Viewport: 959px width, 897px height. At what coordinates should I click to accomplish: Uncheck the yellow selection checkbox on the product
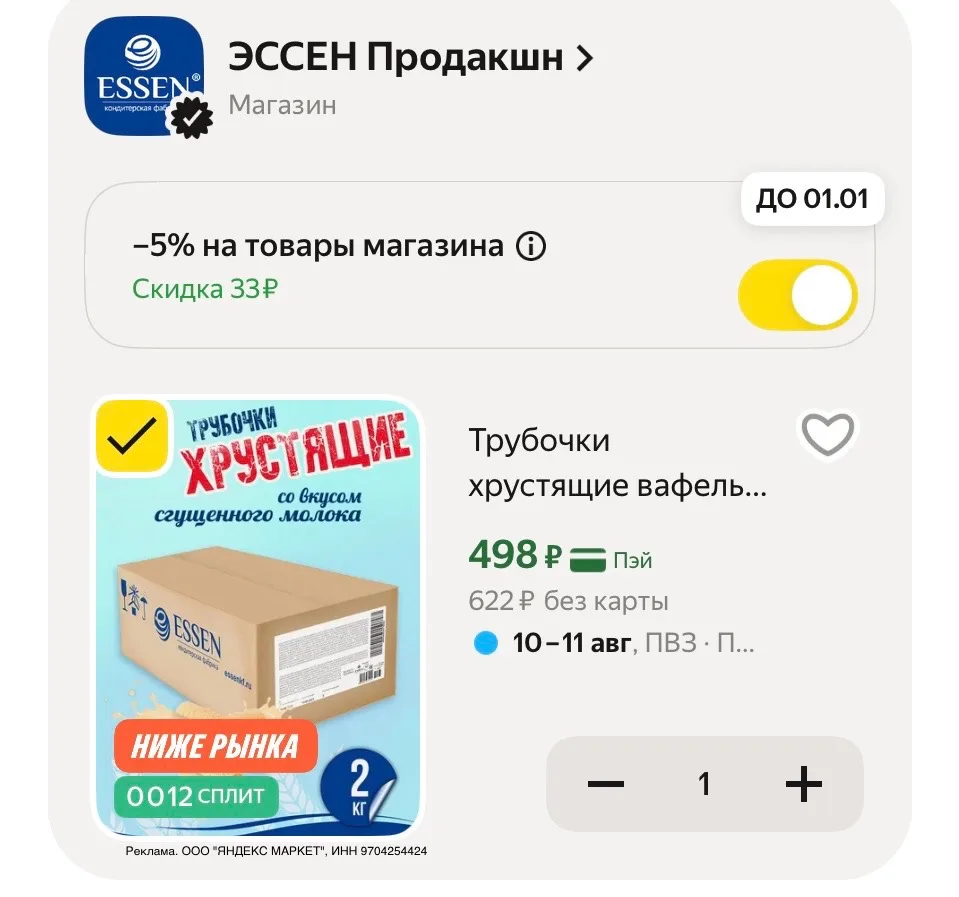point(132,435)
